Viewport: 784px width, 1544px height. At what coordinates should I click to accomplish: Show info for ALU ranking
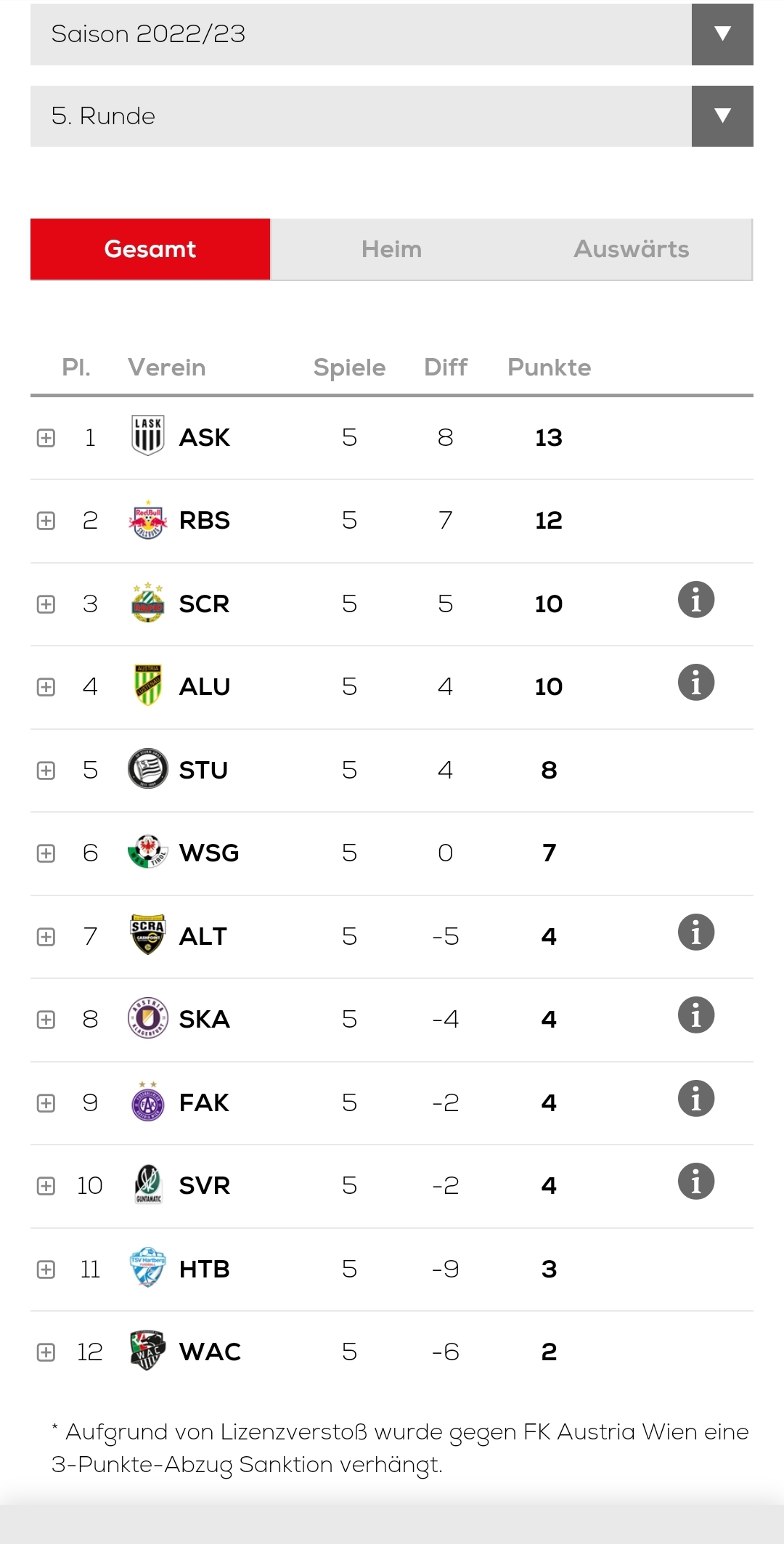point(696,683)
